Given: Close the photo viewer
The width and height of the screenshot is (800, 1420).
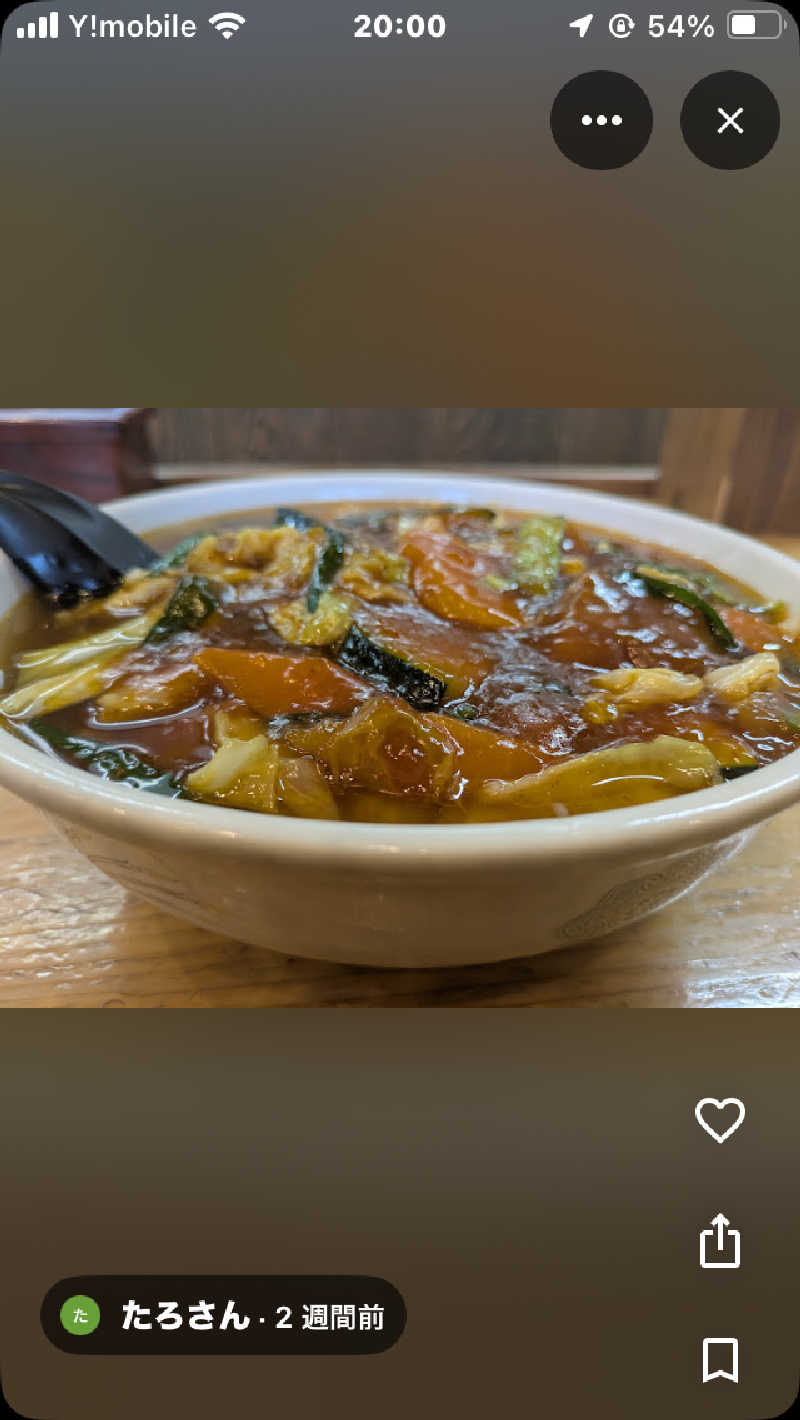Looking at the screenshot, I should (730, 120).
